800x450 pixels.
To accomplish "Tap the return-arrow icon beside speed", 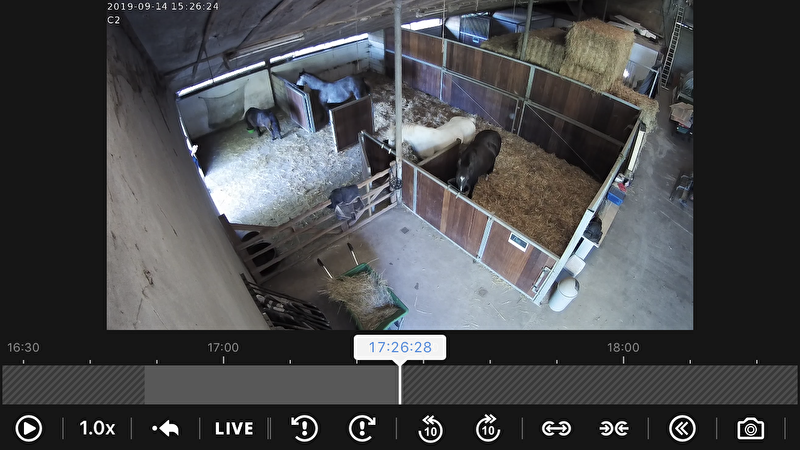I will pos(166,429).
